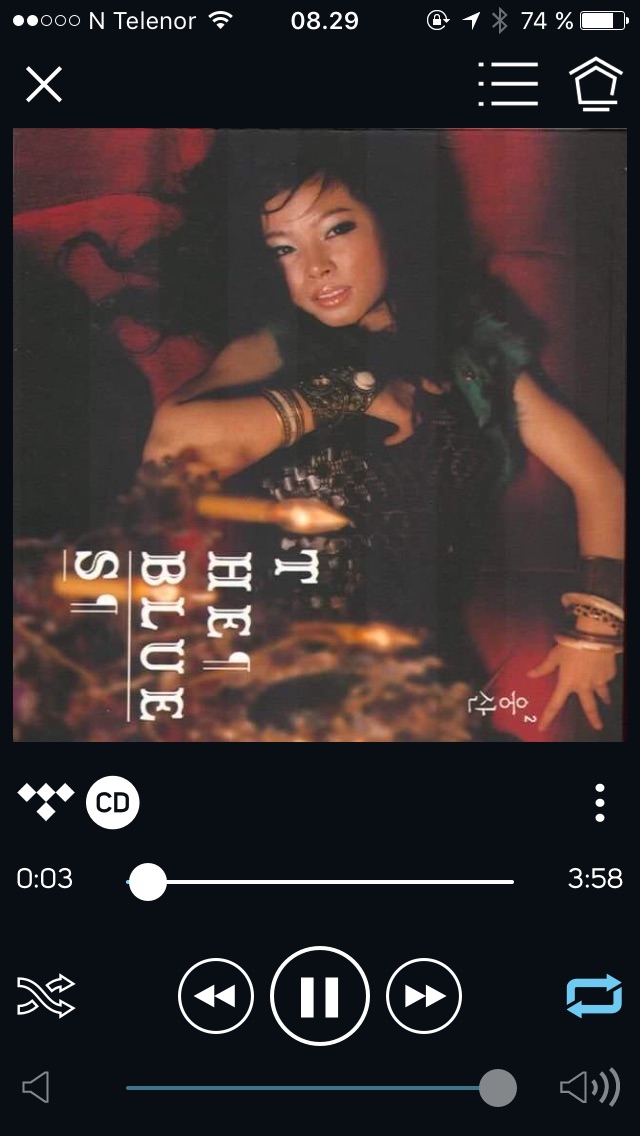The image size is (640, 1136).
Task: Open the play queue list
Action: 508,85
